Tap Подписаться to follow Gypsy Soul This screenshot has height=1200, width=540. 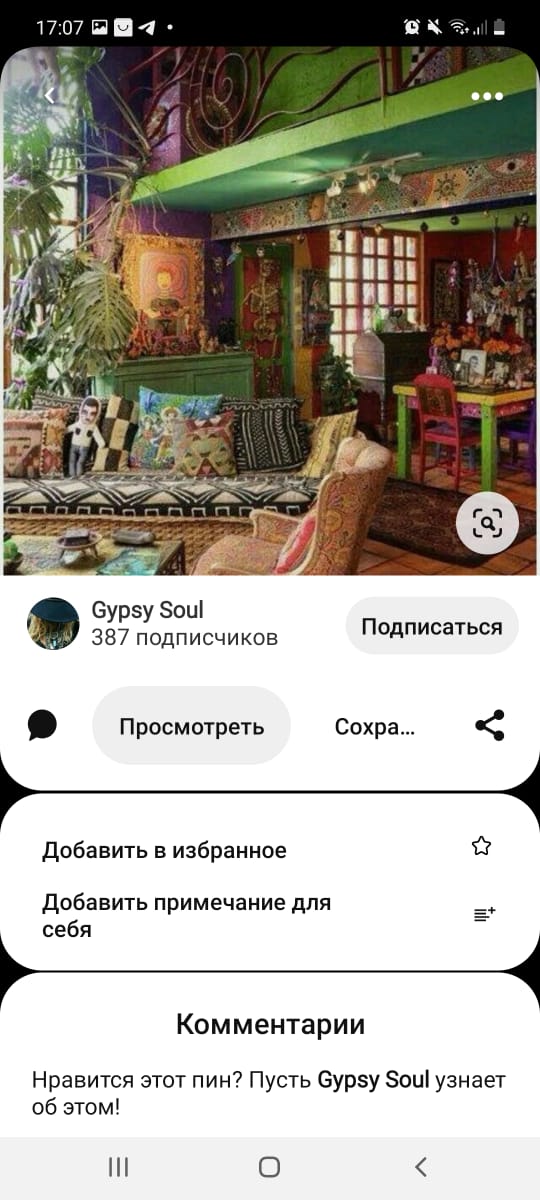click(432, 626)
